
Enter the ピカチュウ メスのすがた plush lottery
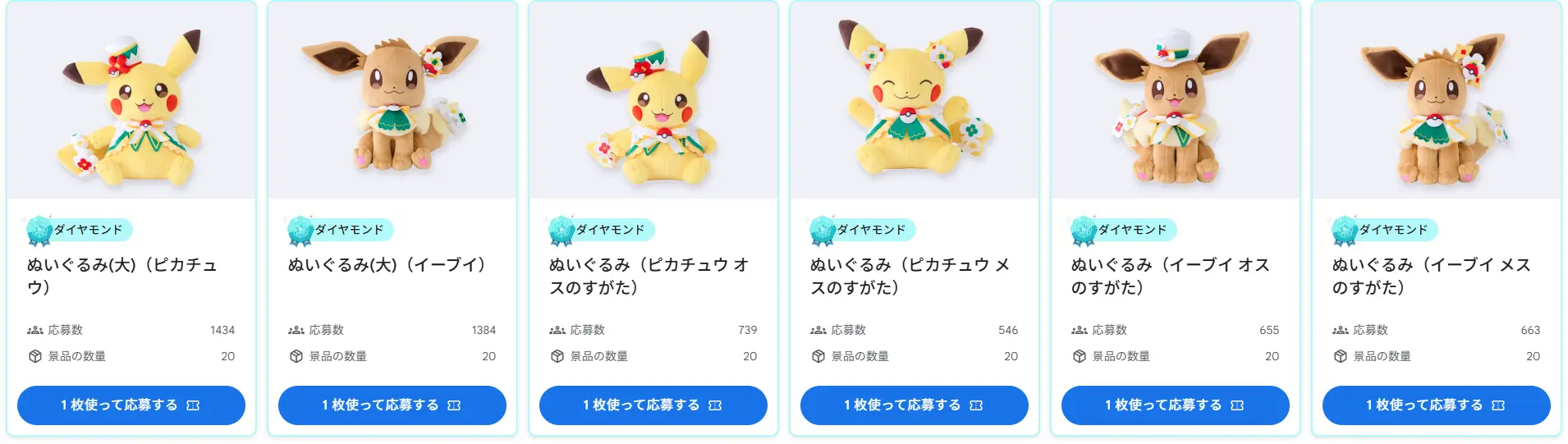click(914, 405)
